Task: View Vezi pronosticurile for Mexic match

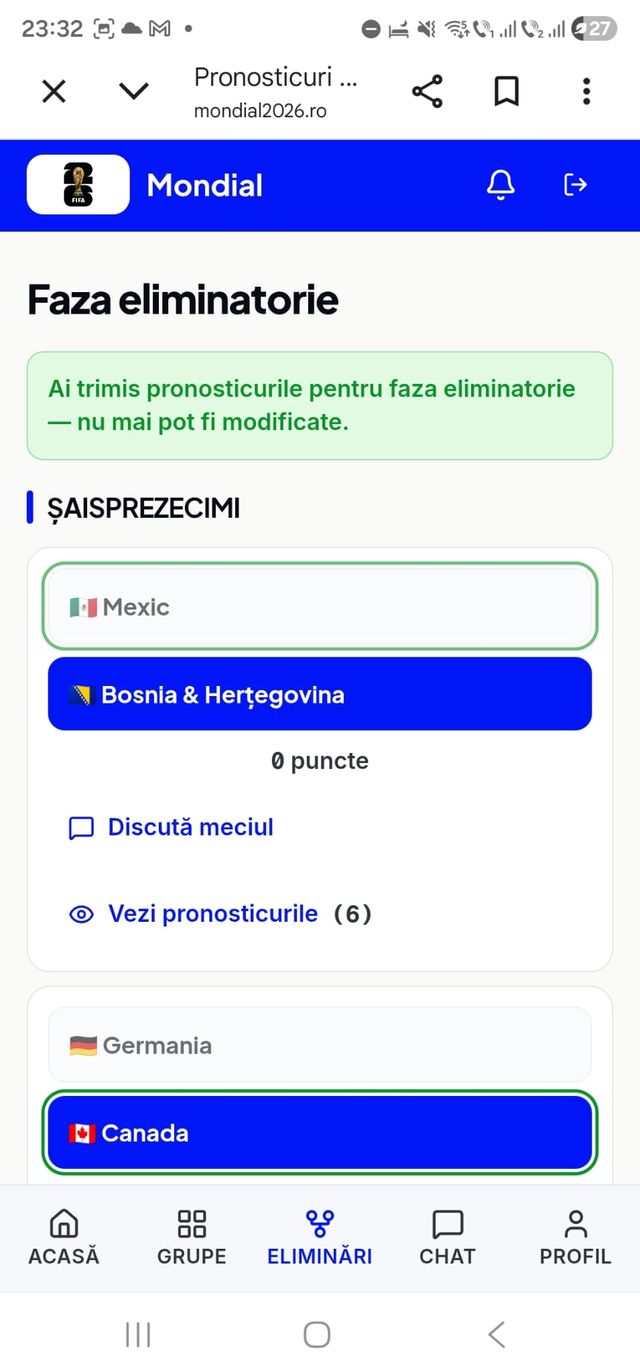Action: 220,913
